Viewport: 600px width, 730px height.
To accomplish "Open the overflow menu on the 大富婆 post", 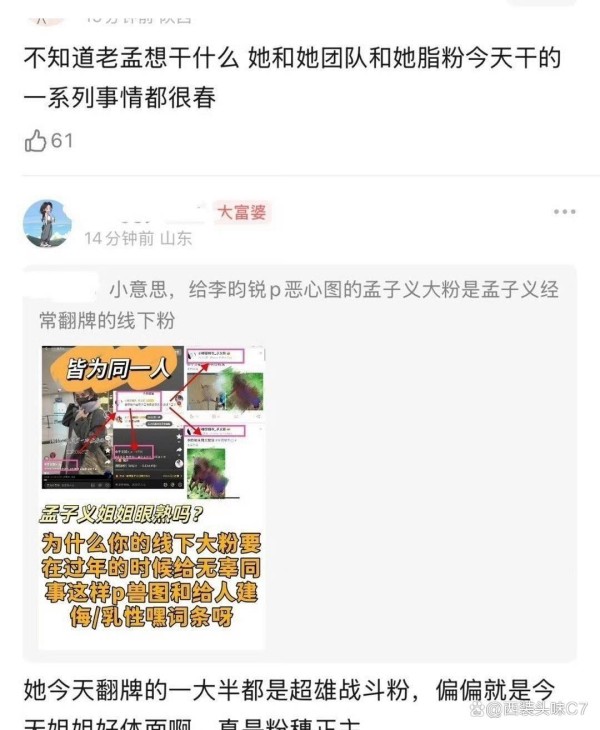I will point(564,212).
